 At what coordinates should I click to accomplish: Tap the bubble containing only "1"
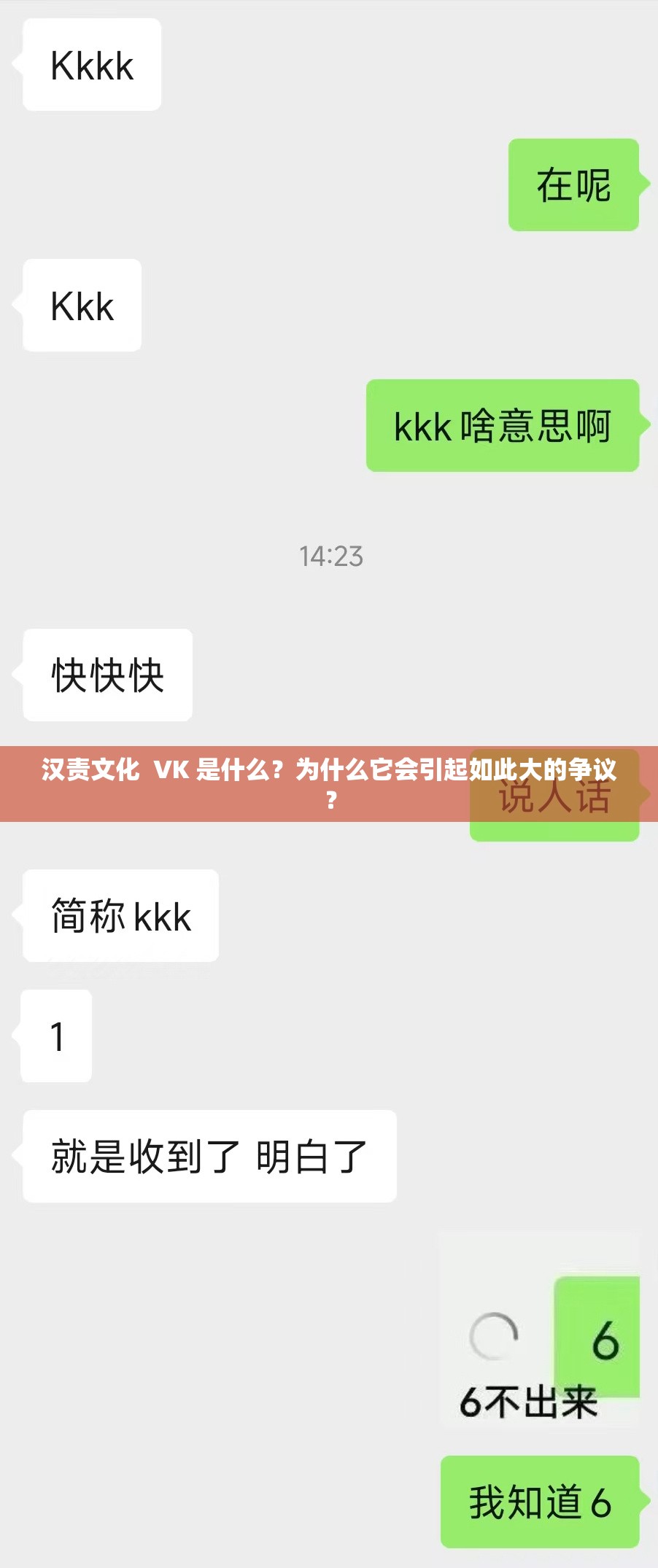(x=57, y=1036)
